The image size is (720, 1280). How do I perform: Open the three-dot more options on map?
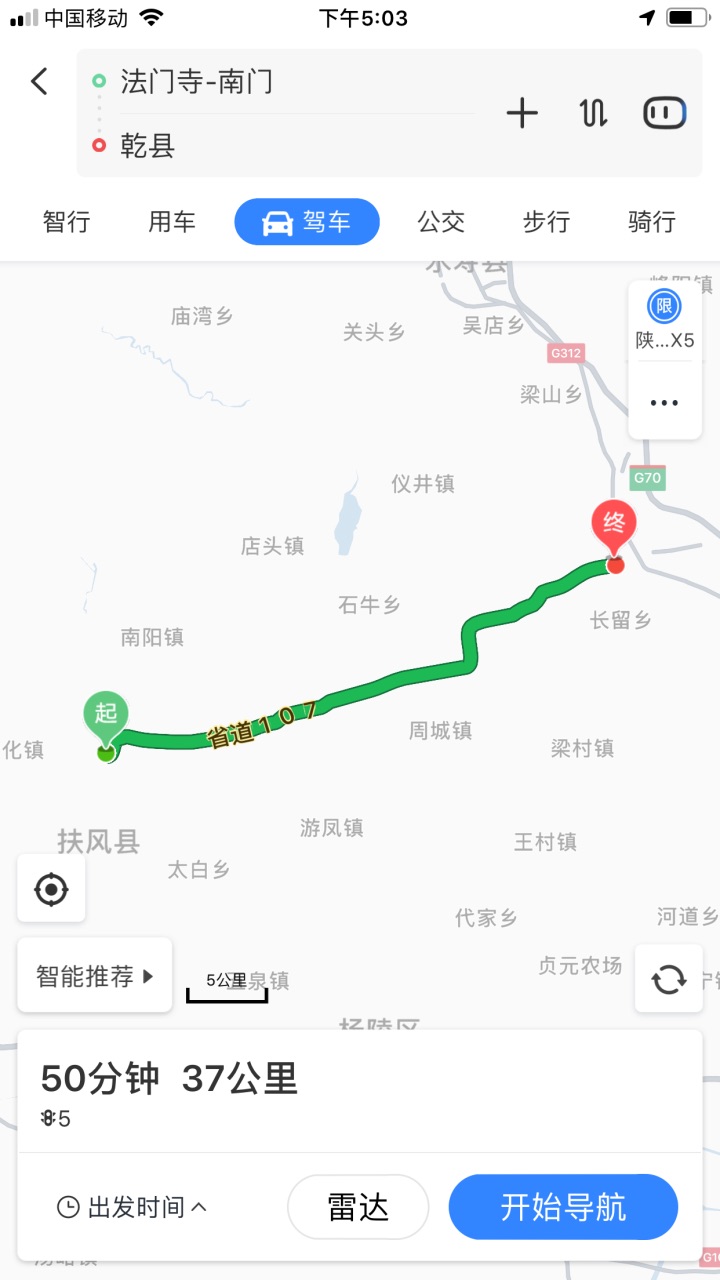point(664,402)
